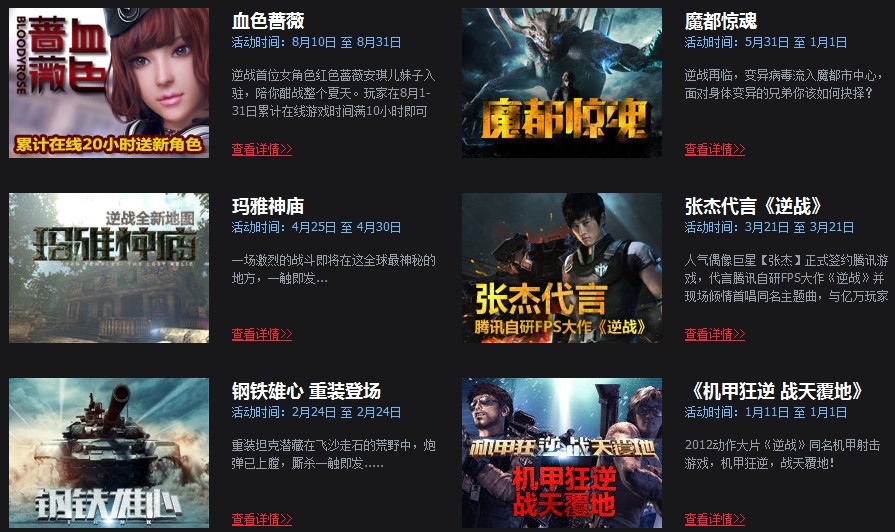The height and width of the screenshot is (532, 895).
Task: Open the 玛雅神庙 map banner image
Action: coord(109,268)
